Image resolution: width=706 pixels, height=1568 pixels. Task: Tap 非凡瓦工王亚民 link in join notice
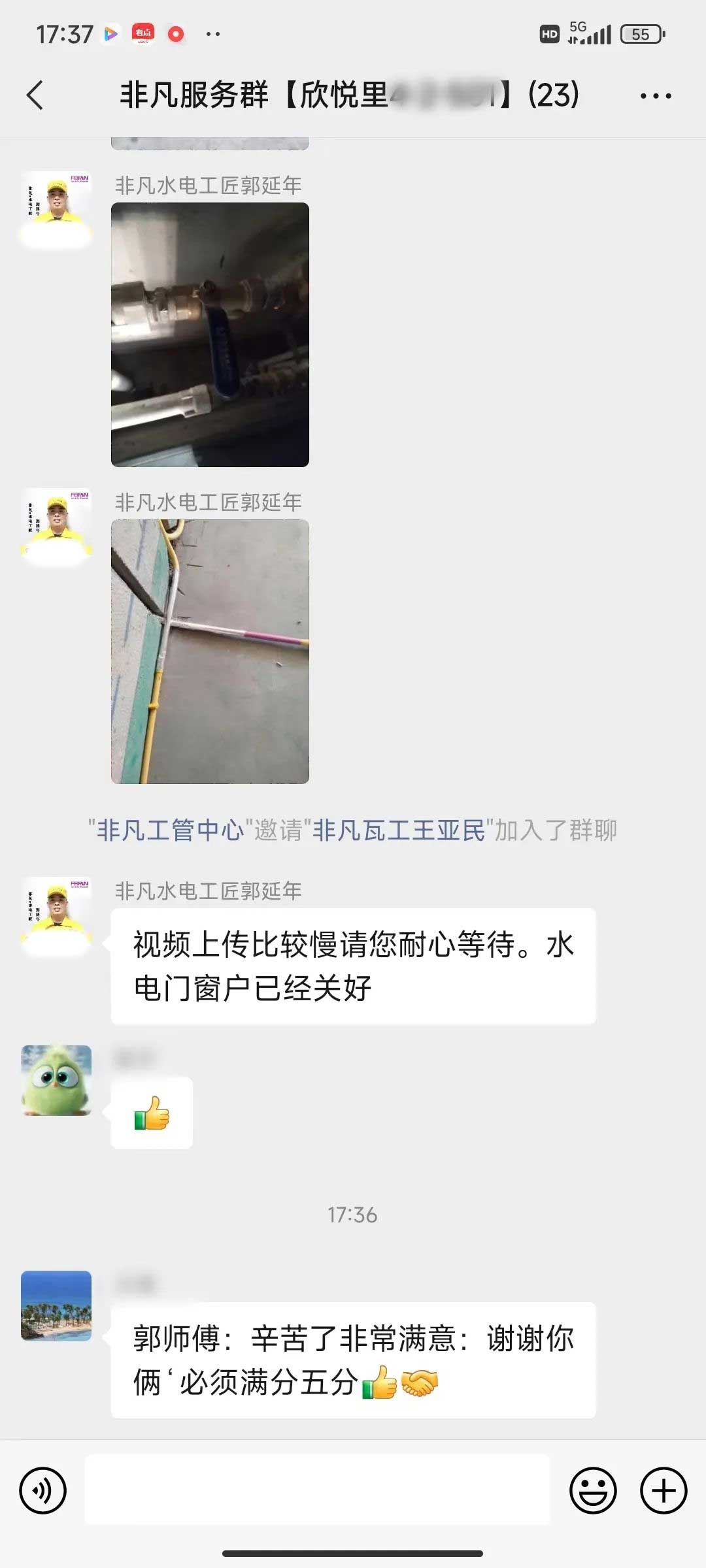coord(399,830)
